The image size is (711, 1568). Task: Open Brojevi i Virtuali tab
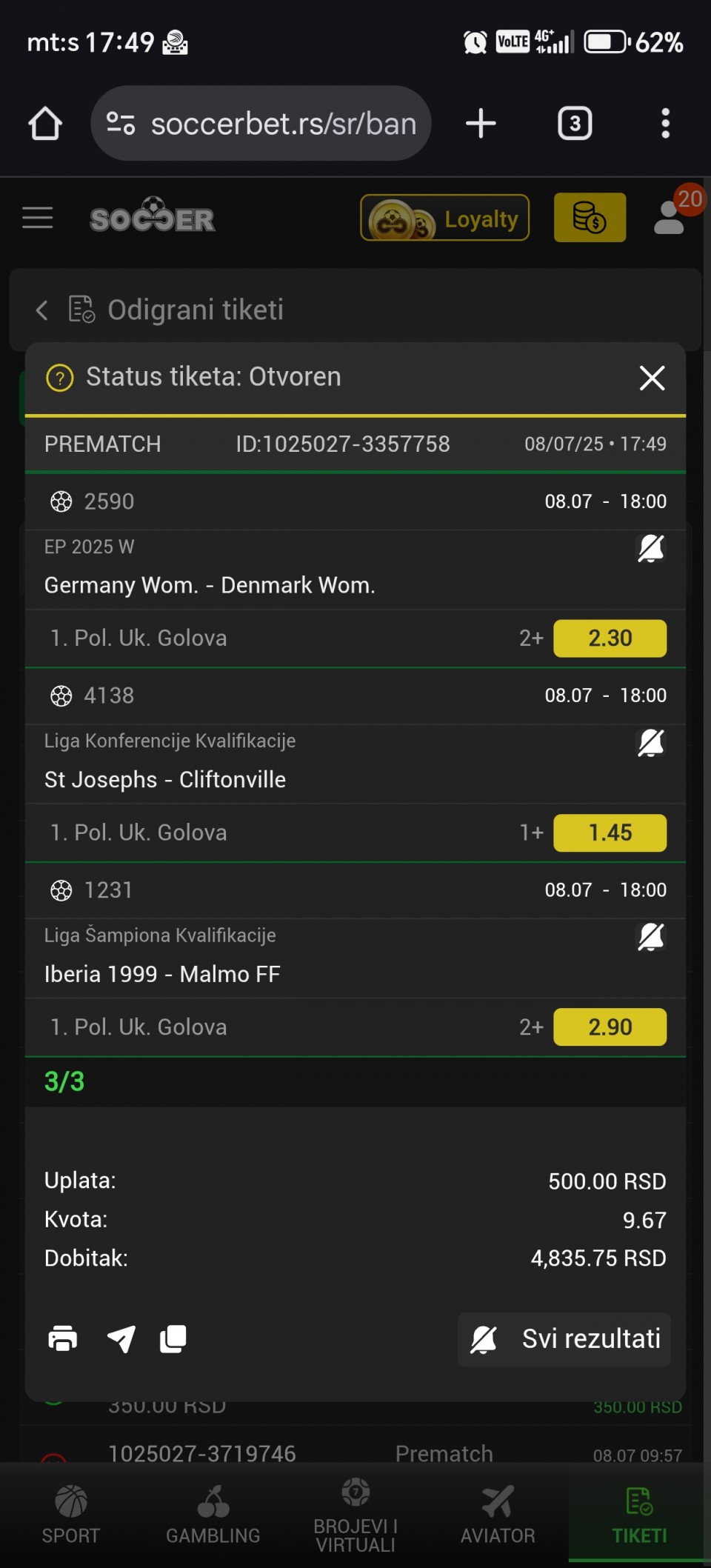(355, 1515)
